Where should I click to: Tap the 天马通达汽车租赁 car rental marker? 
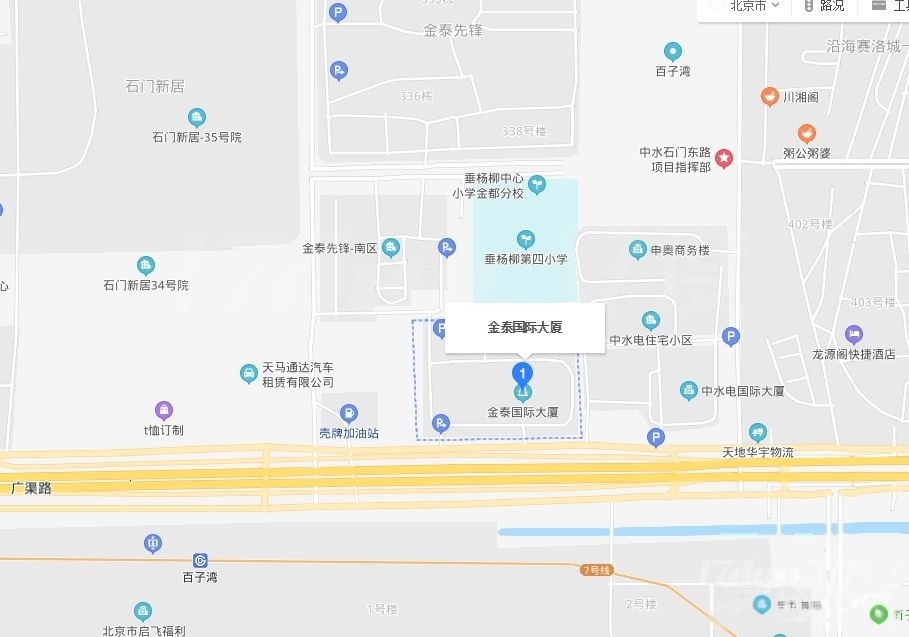tap(248, 374)
